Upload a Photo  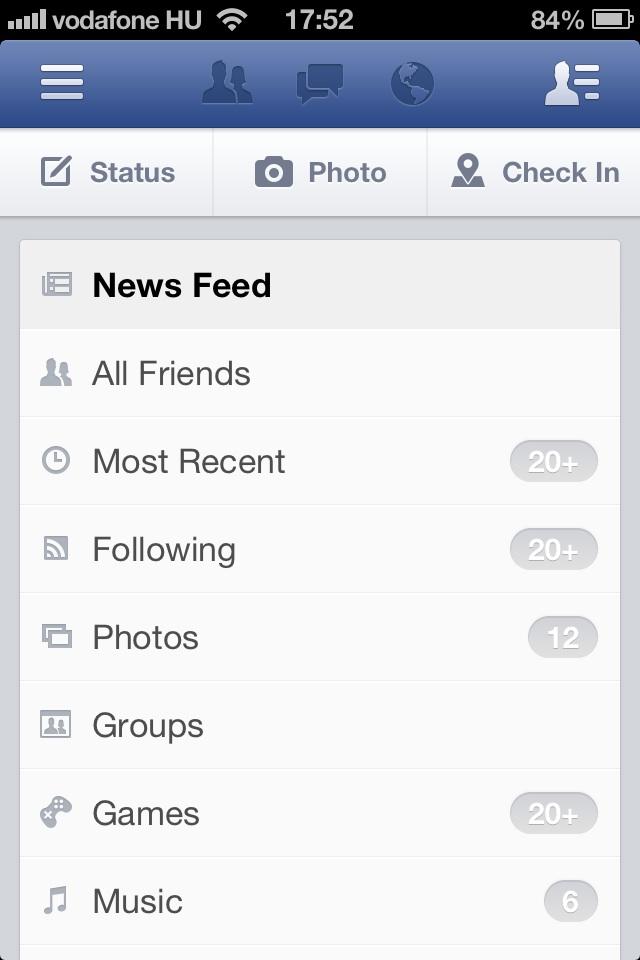pos(320,173)
